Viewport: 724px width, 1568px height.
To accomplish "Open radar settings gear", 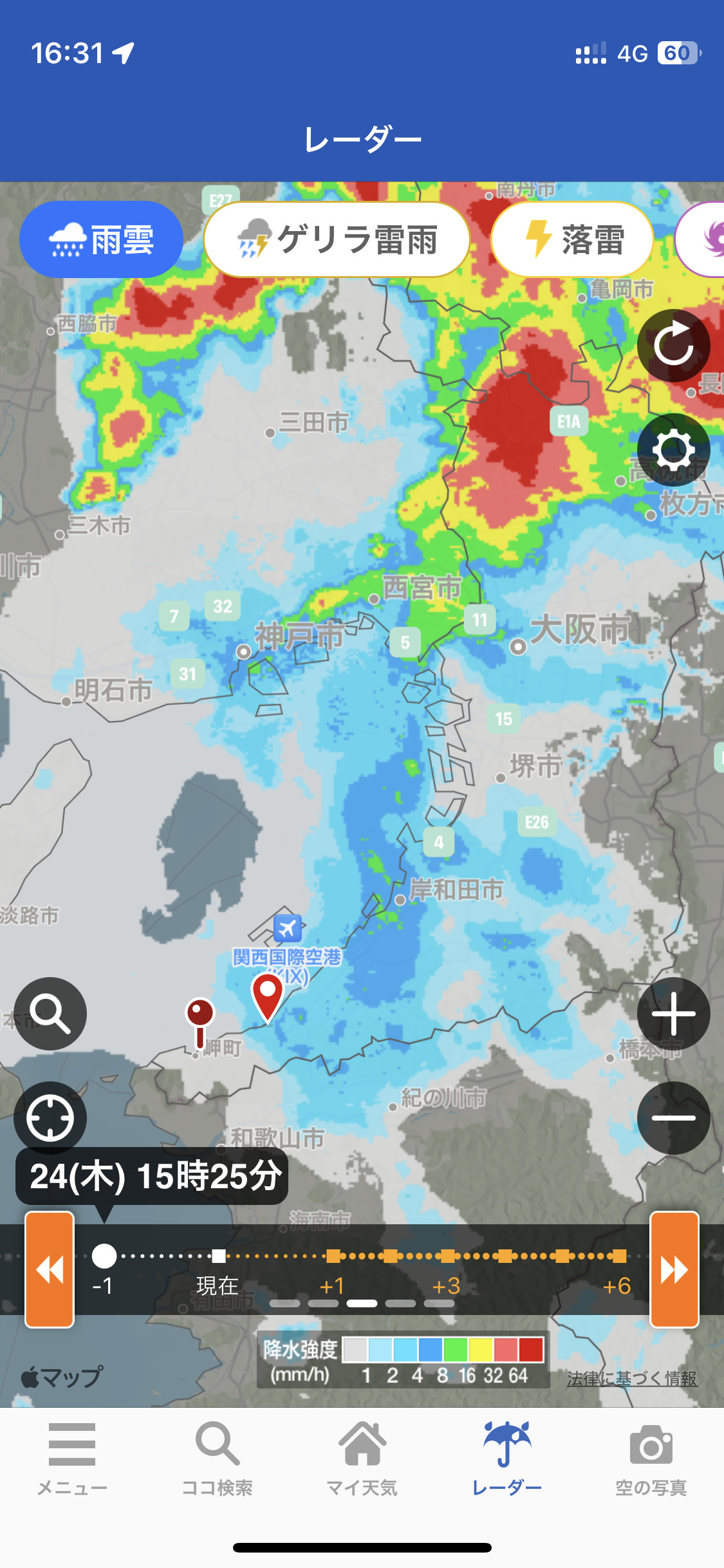I will tap(674, 449).
